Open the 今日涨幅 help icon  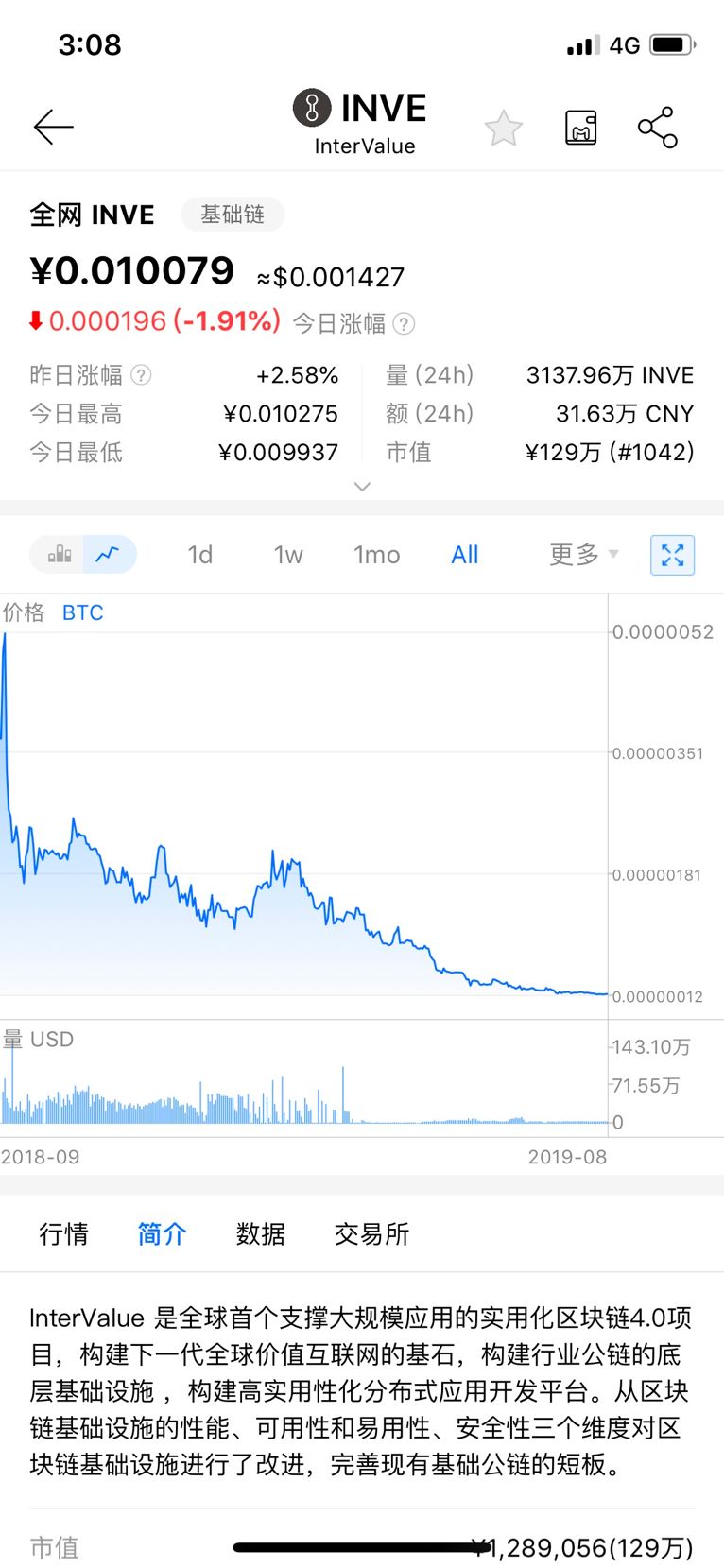click(404, 324)
